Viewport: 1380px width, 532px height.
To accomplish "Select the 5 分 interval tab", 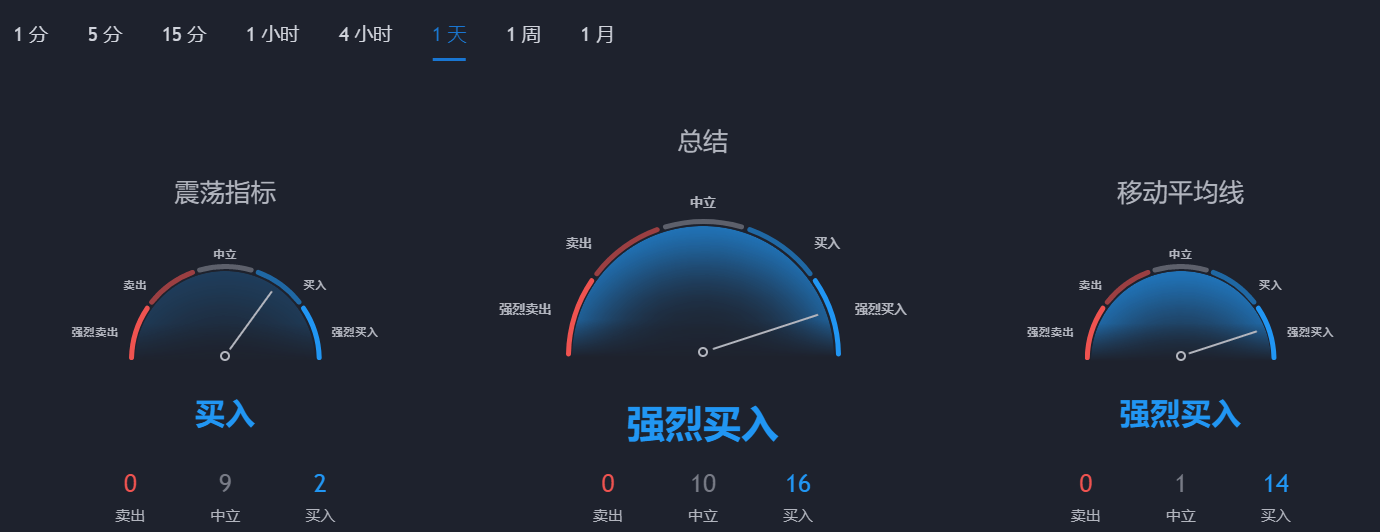I will coord(105,35).
